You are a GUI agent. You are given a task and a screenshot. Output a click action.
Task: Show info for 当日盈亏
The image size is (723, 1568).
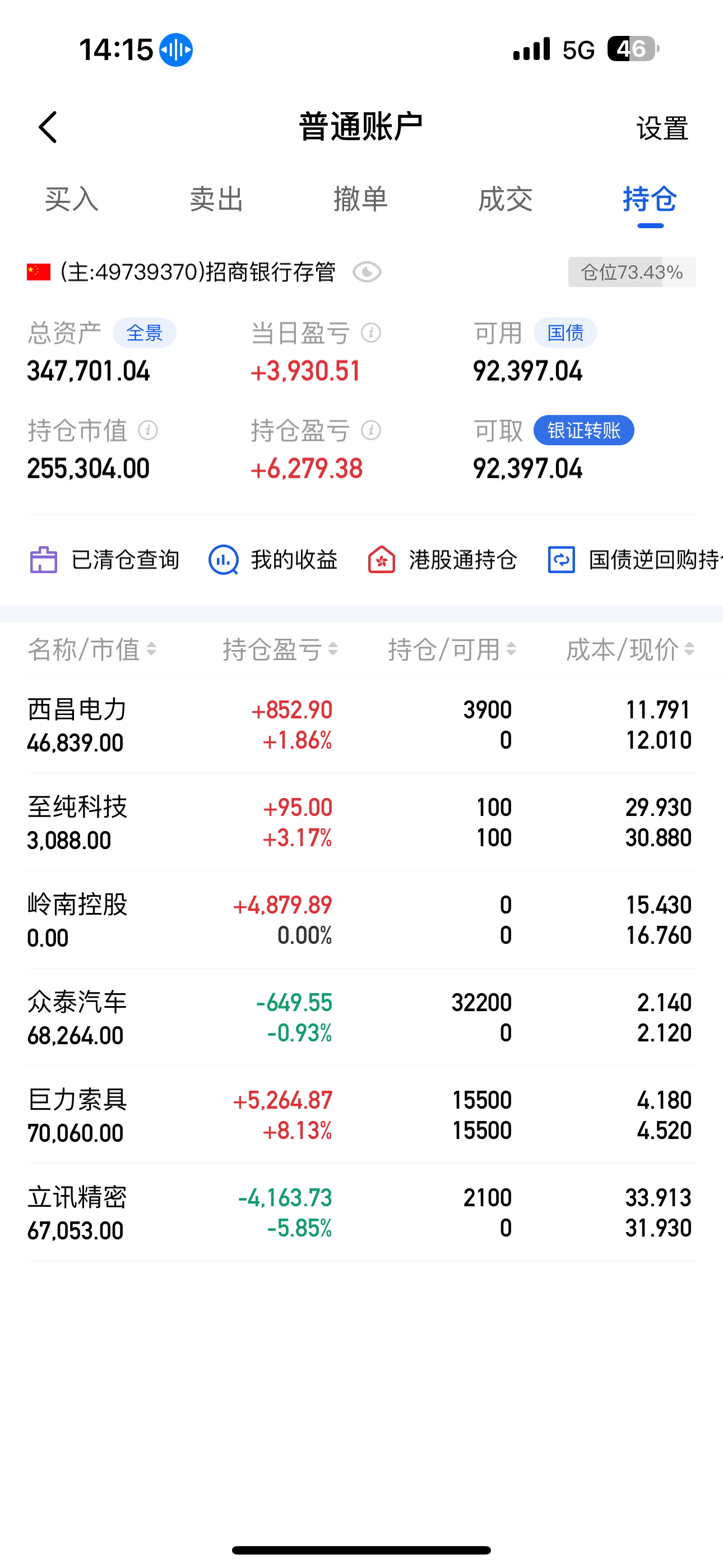371,333
